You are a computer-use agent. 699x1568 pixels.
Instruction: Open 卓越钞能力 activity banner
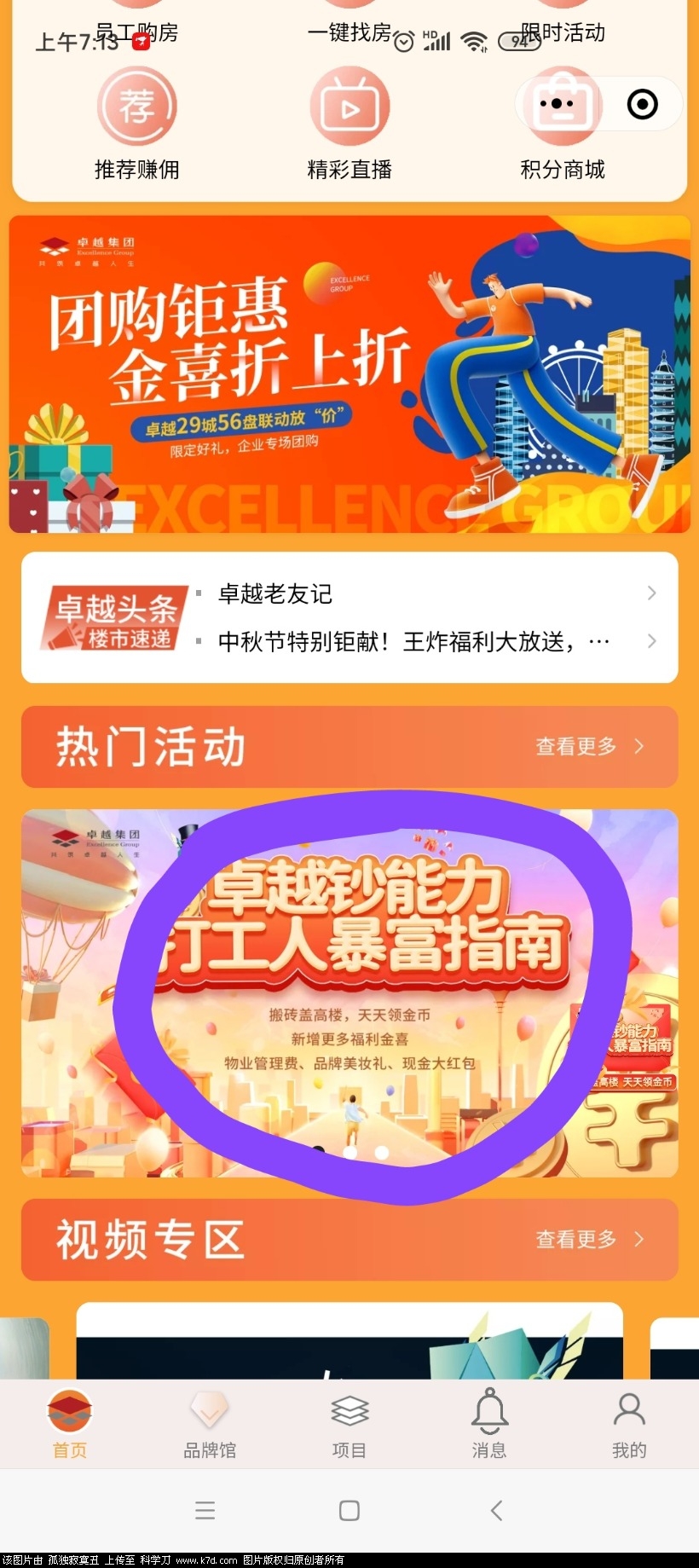(x=349, y=993)
